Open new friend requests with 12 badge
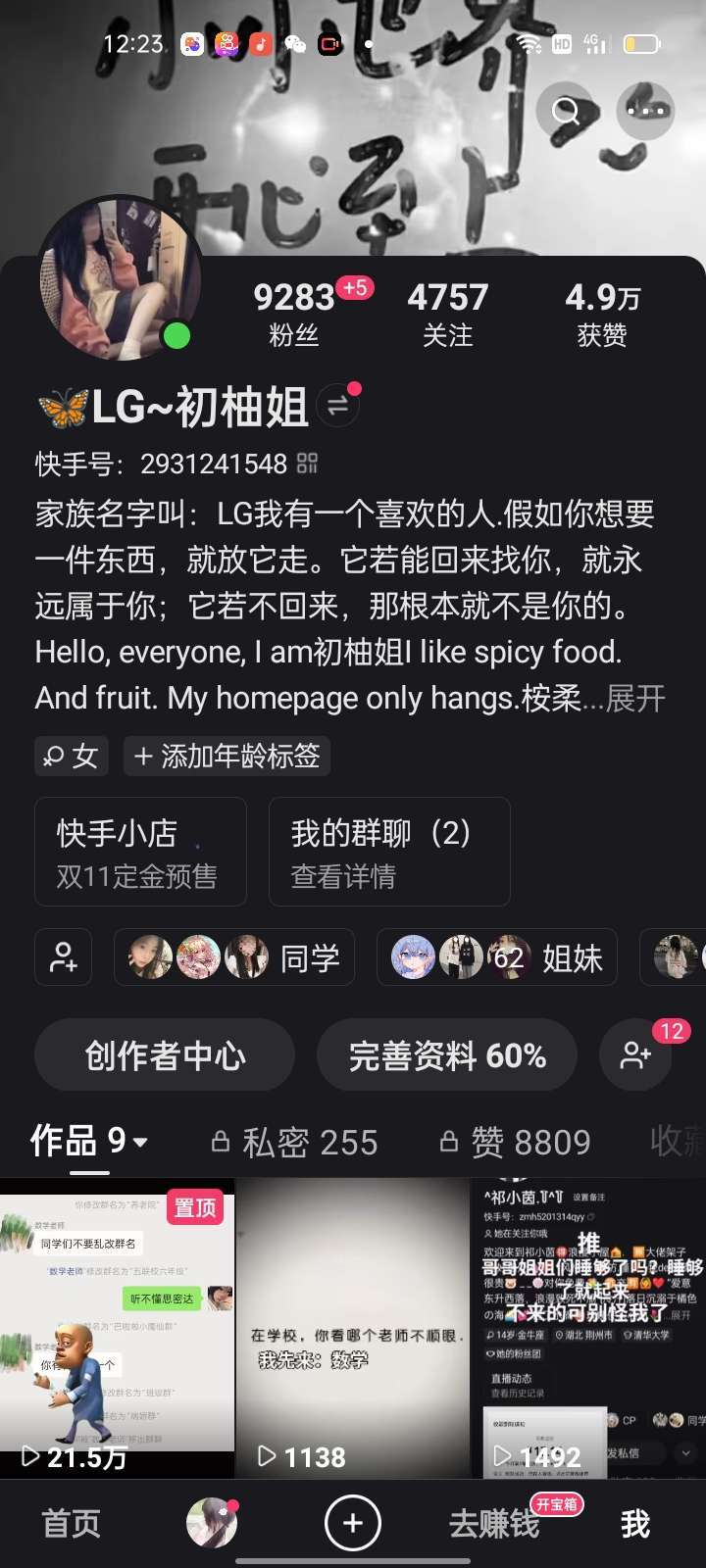This screenshot has width=706, height=1568. pyautogui.click(x=637, y=1055)
